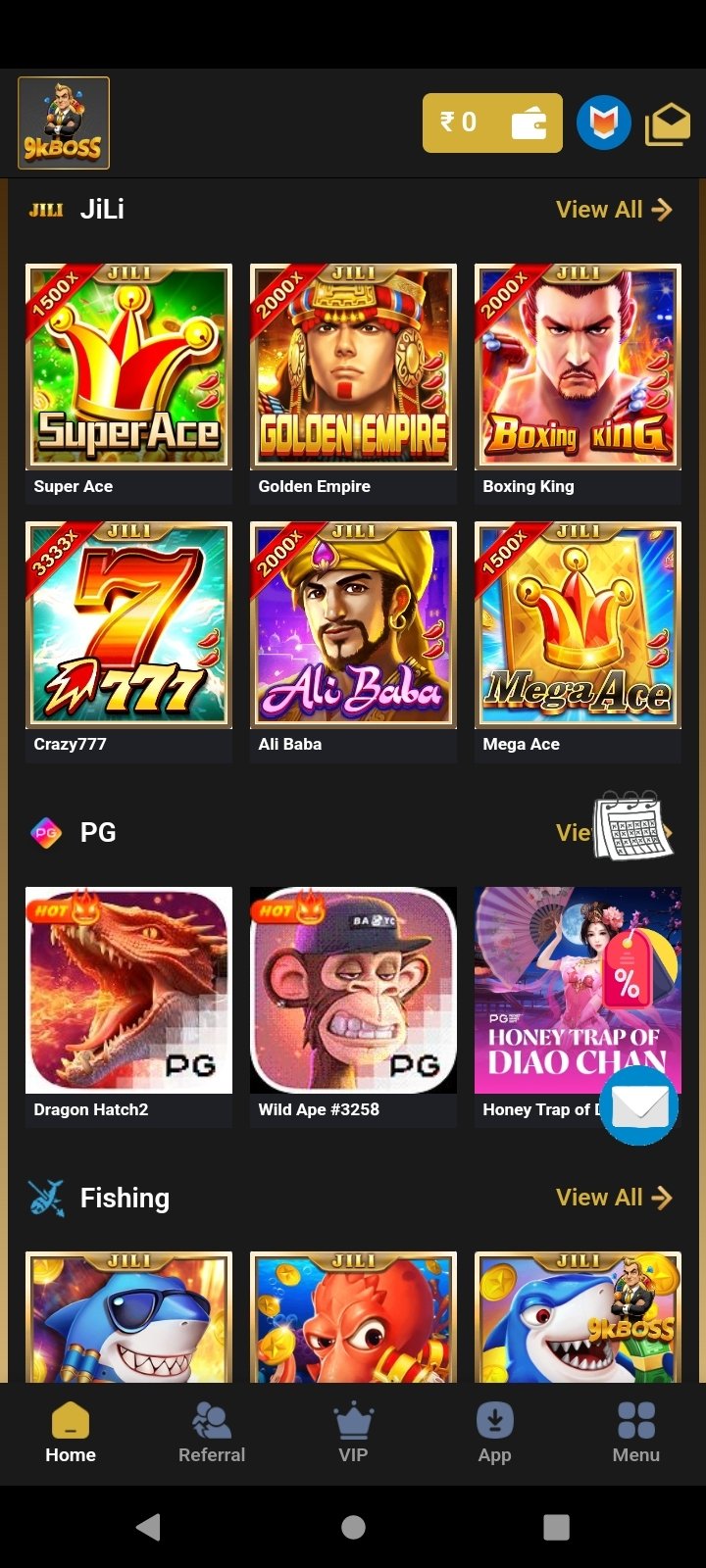The image size is (706, 1568).
Task: Tap the floating blue message button
Action: [x=639, y=1106]
